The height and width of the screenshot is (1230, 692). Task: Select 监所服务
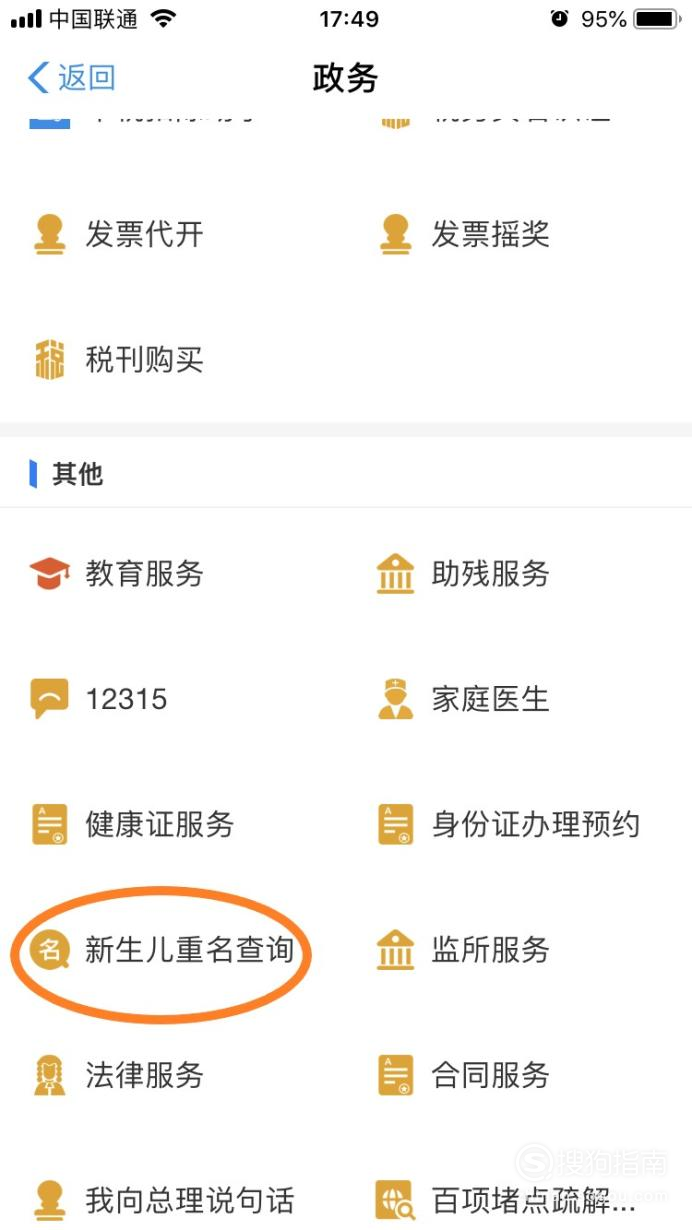pyautogui.click(x=464, y=950)
